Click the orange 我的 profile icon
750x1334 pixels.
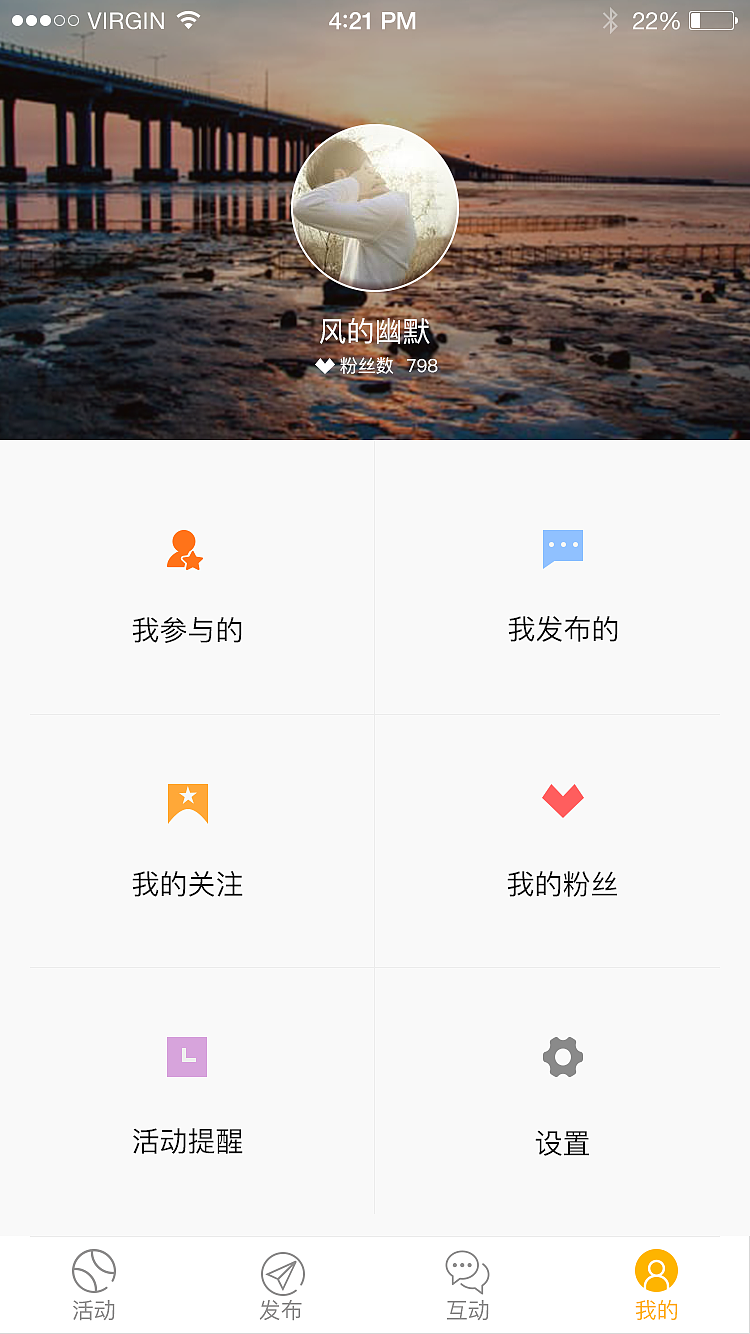(x=655, y=1271)
